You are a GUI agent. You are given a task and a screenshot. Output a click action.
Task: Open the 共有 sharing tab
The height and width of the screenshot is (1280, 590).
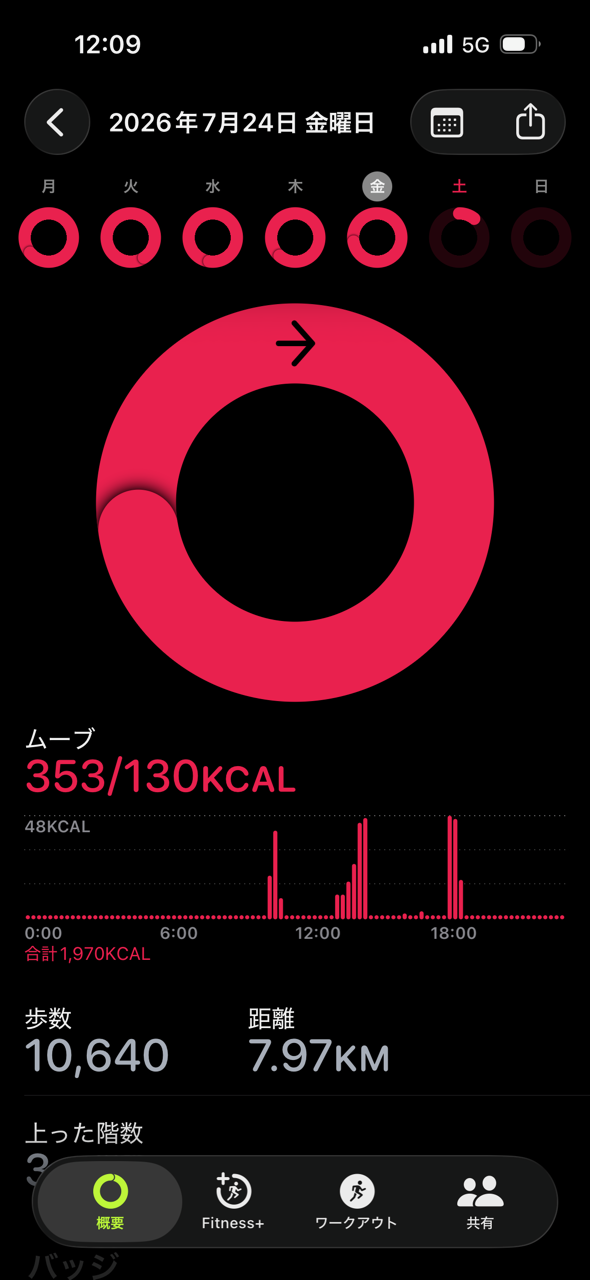480,1201
